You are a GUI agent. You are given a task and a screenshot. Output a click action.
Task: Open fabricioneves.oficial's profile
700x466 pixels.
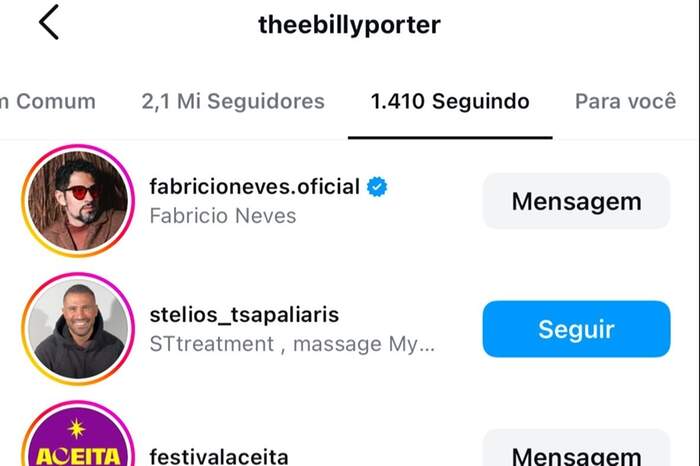[254, 187]
